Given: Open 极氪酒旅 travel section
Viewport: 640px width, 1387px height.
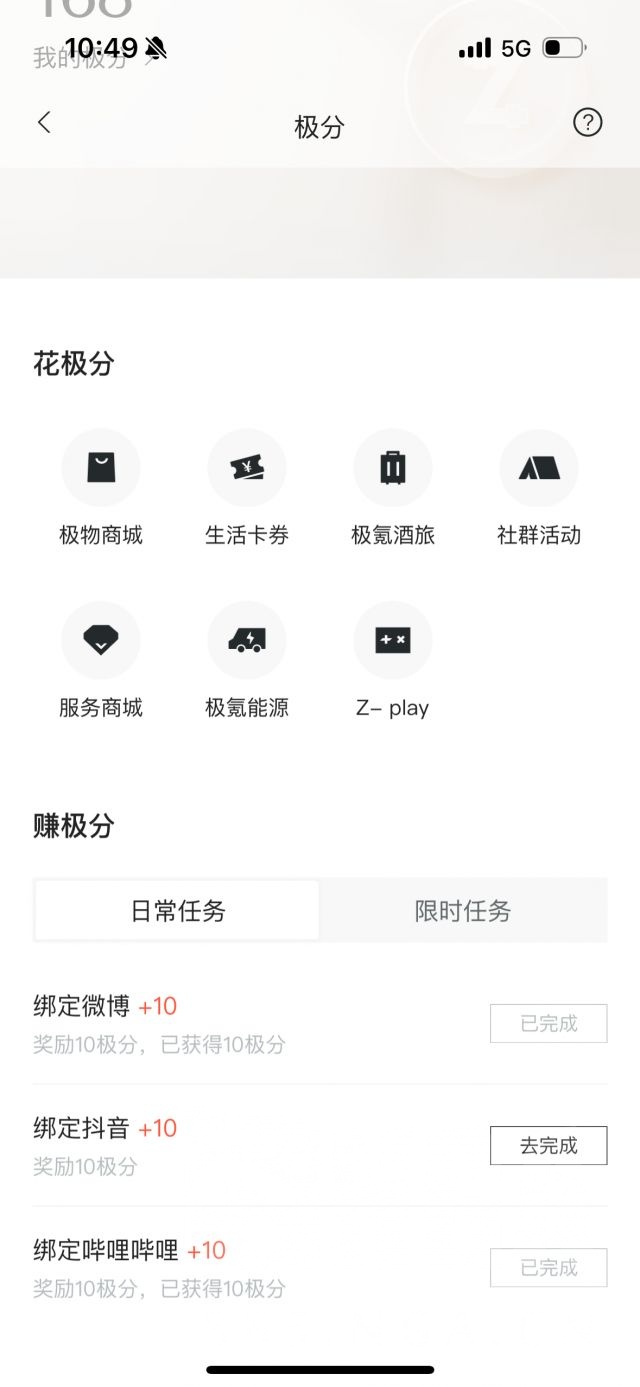Looking at the screenshot, I should pyautogui.click(x=393, y=489).
